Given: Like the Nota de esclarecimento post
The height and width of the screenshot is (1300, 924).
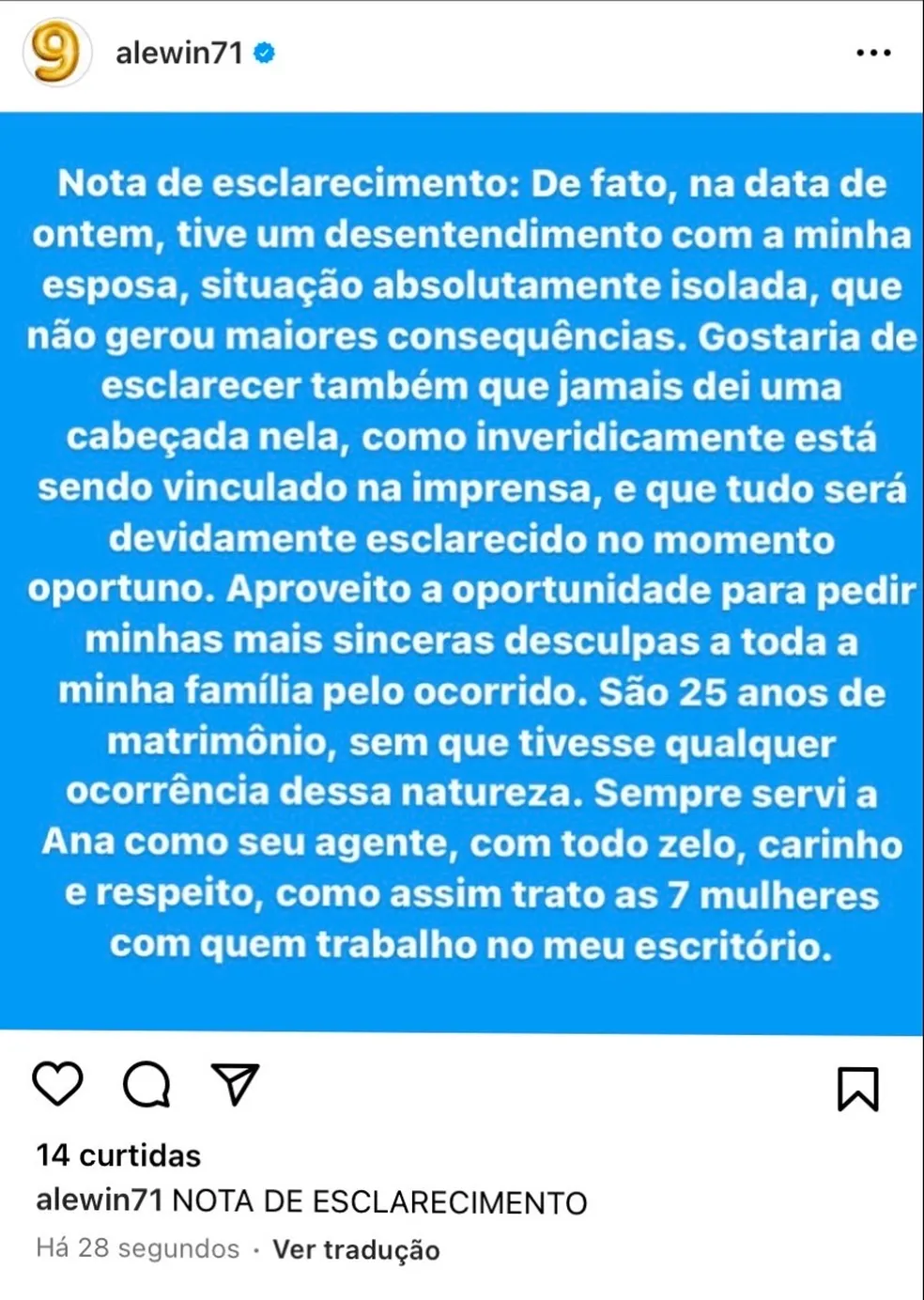Looking at the screenshot, I should [58, 1085].
